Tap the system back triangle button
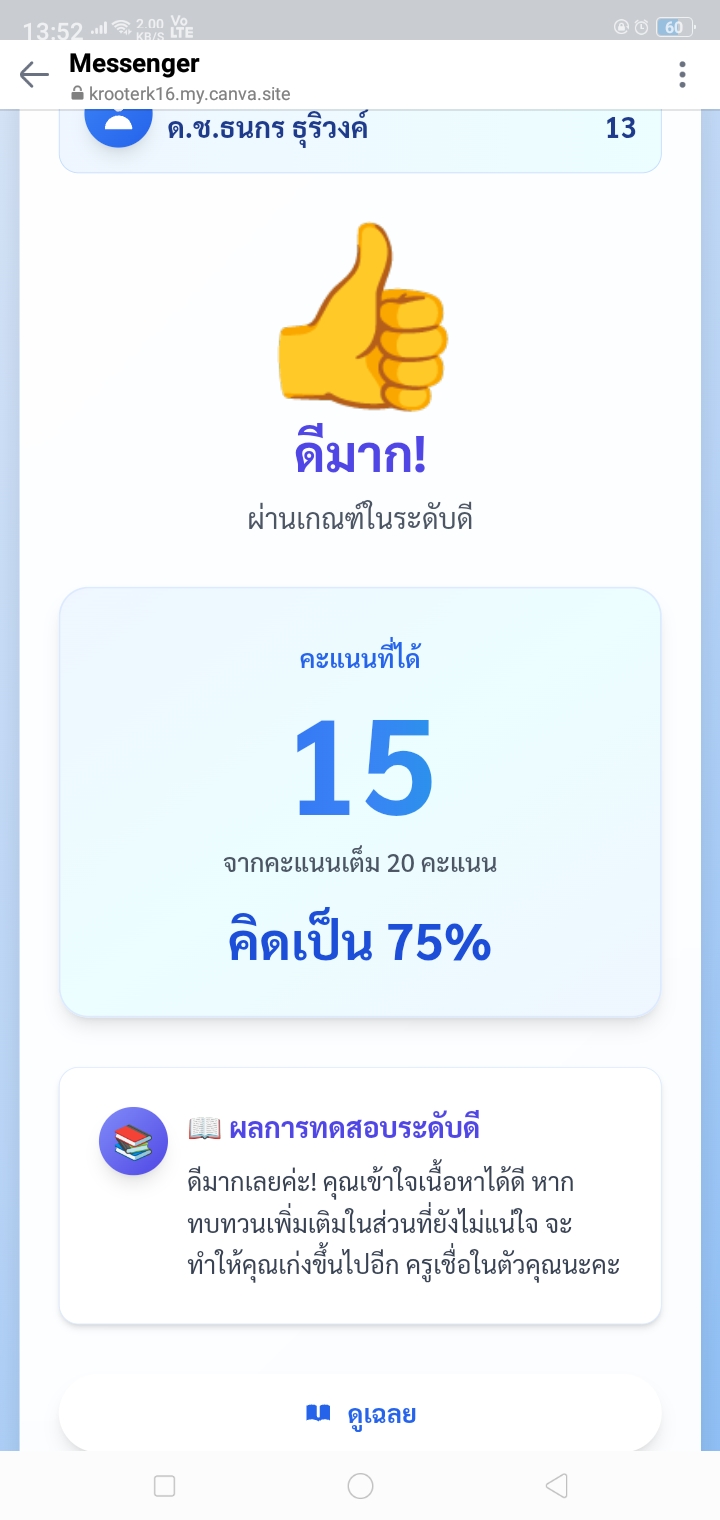 [x=557, y=1486]
